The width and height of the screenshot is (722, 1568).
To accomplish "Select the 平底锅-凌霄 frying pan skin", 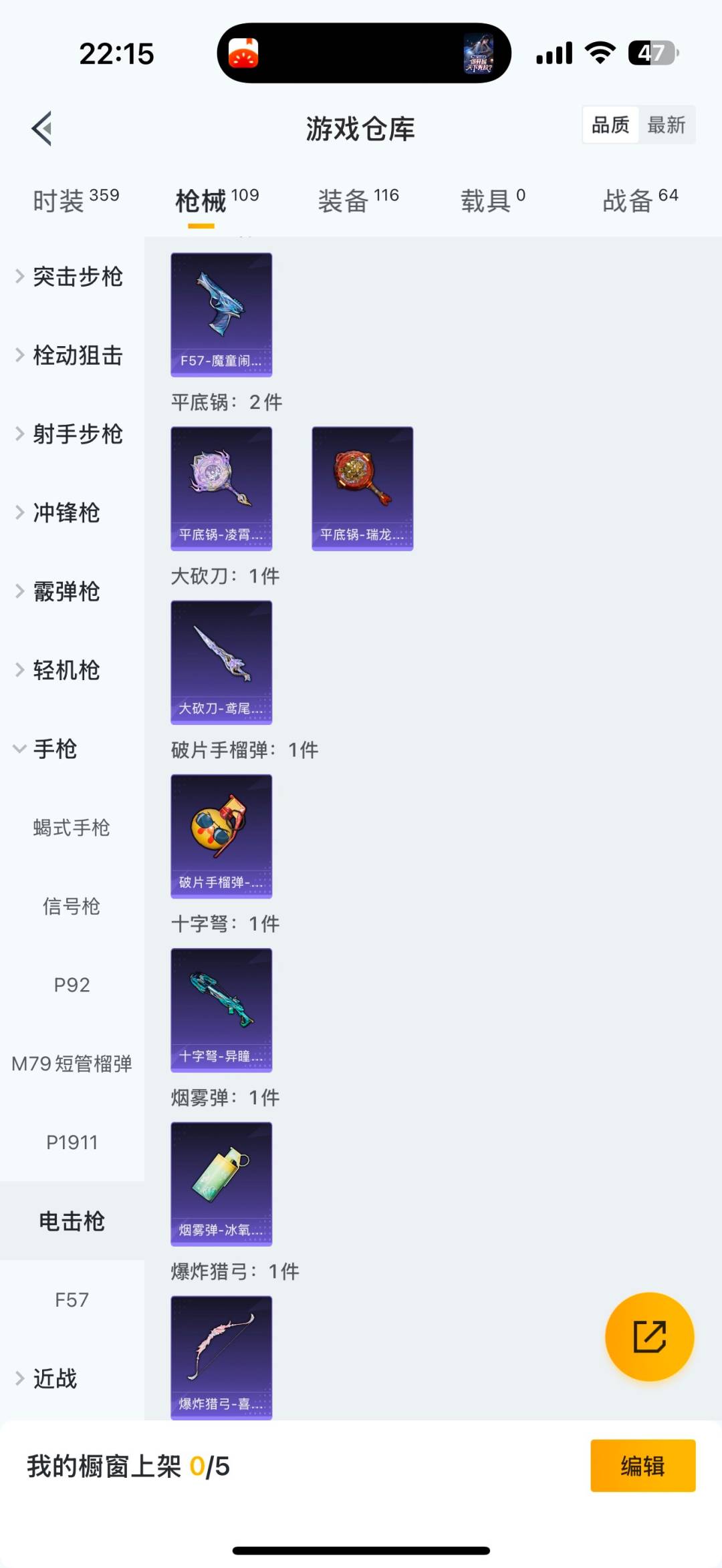I will [x=221, y=488].
